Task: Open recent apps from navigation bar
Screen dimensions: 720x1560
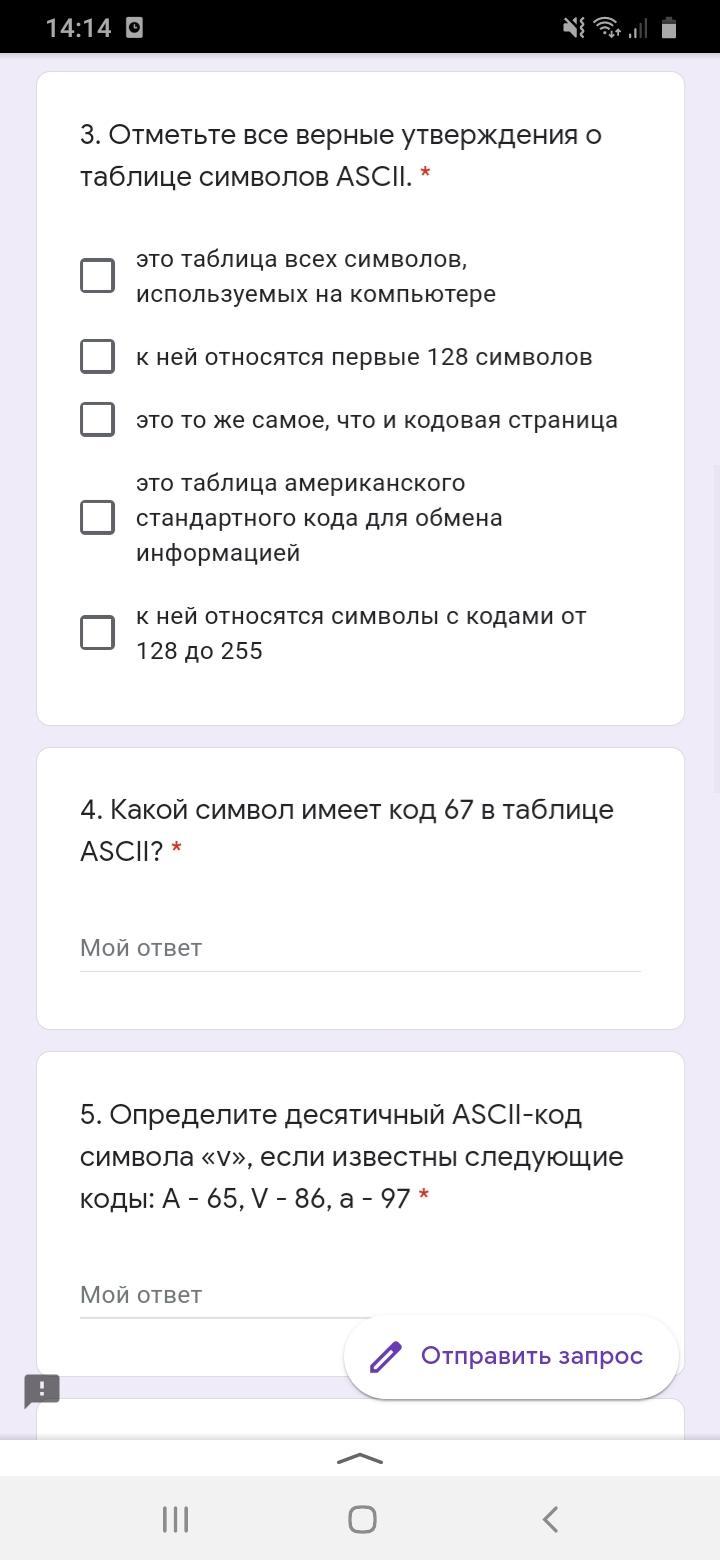Action: pyautogui.click(x=175, y=1519)
